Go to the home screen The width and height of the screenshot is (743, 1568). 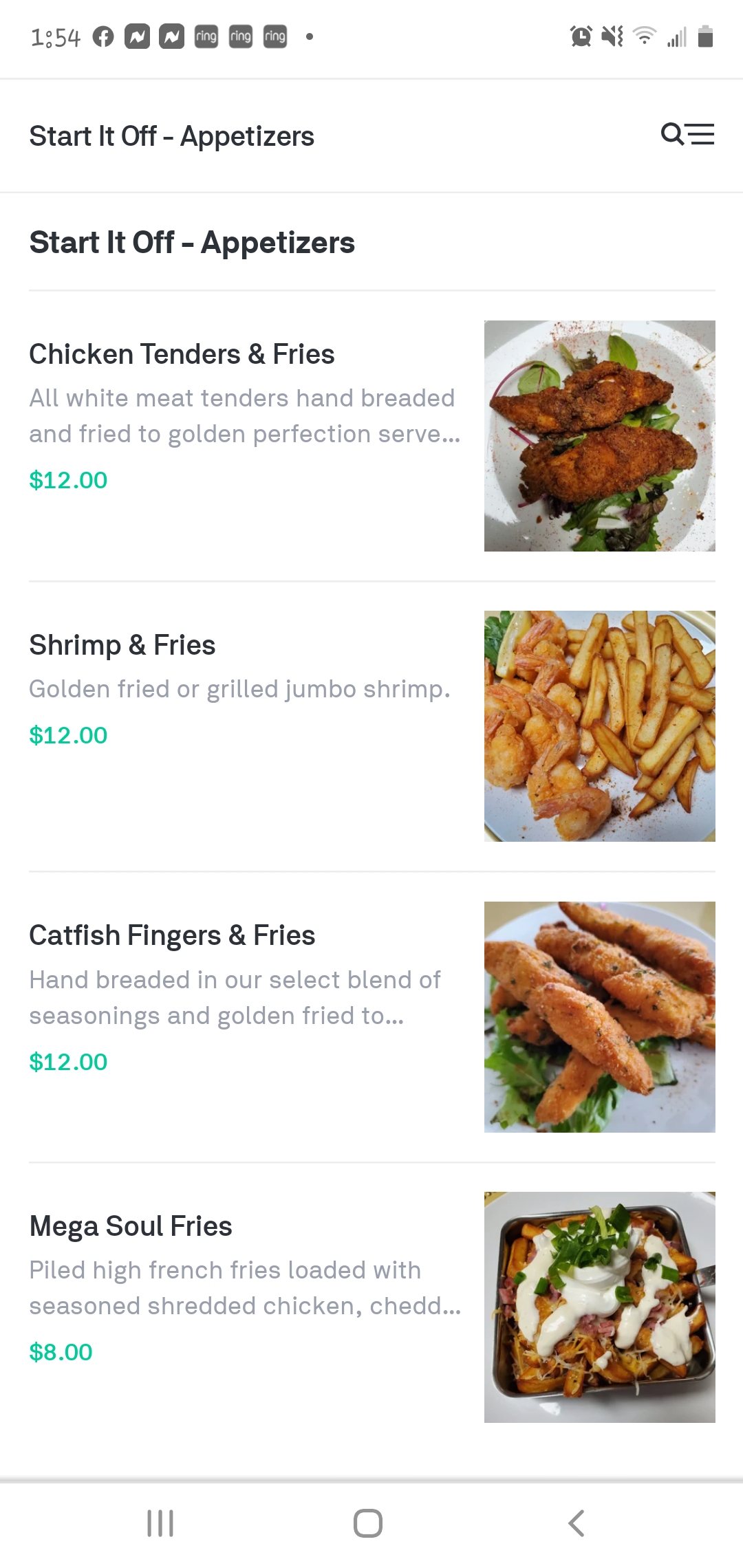tap(368, 1523)
